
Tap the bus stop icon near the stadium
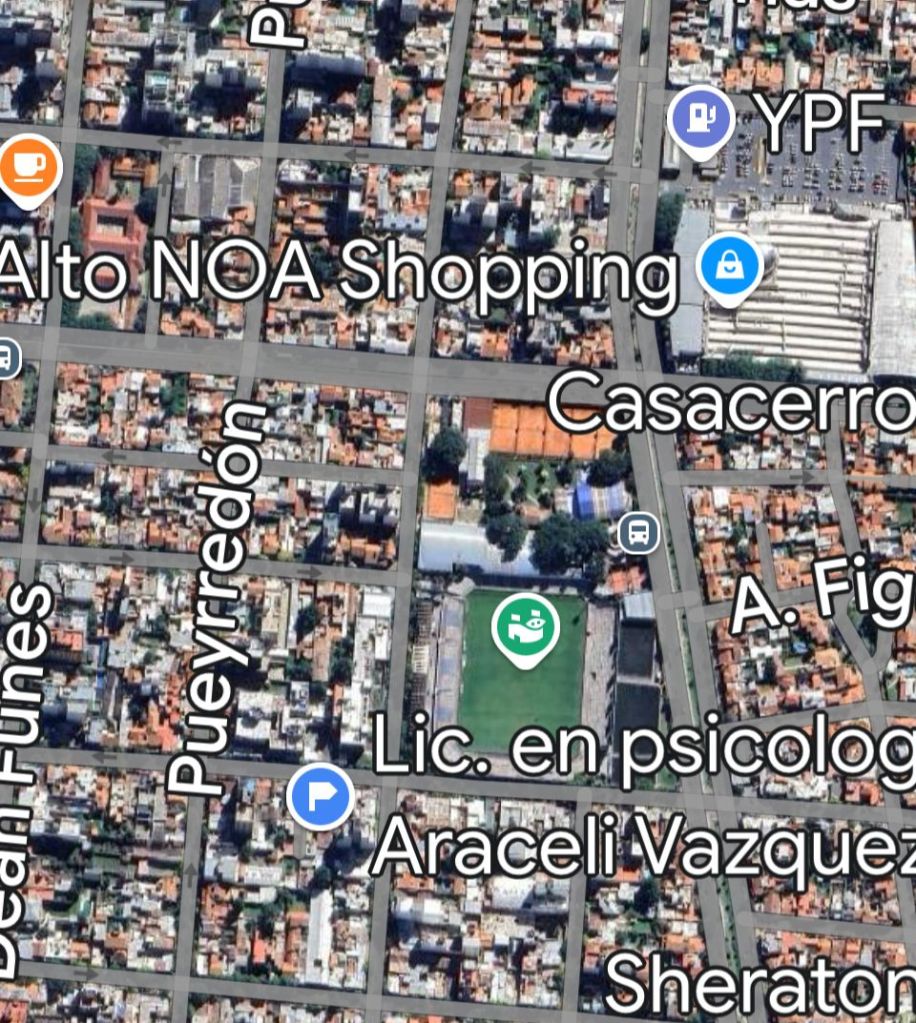pos(638,532)
